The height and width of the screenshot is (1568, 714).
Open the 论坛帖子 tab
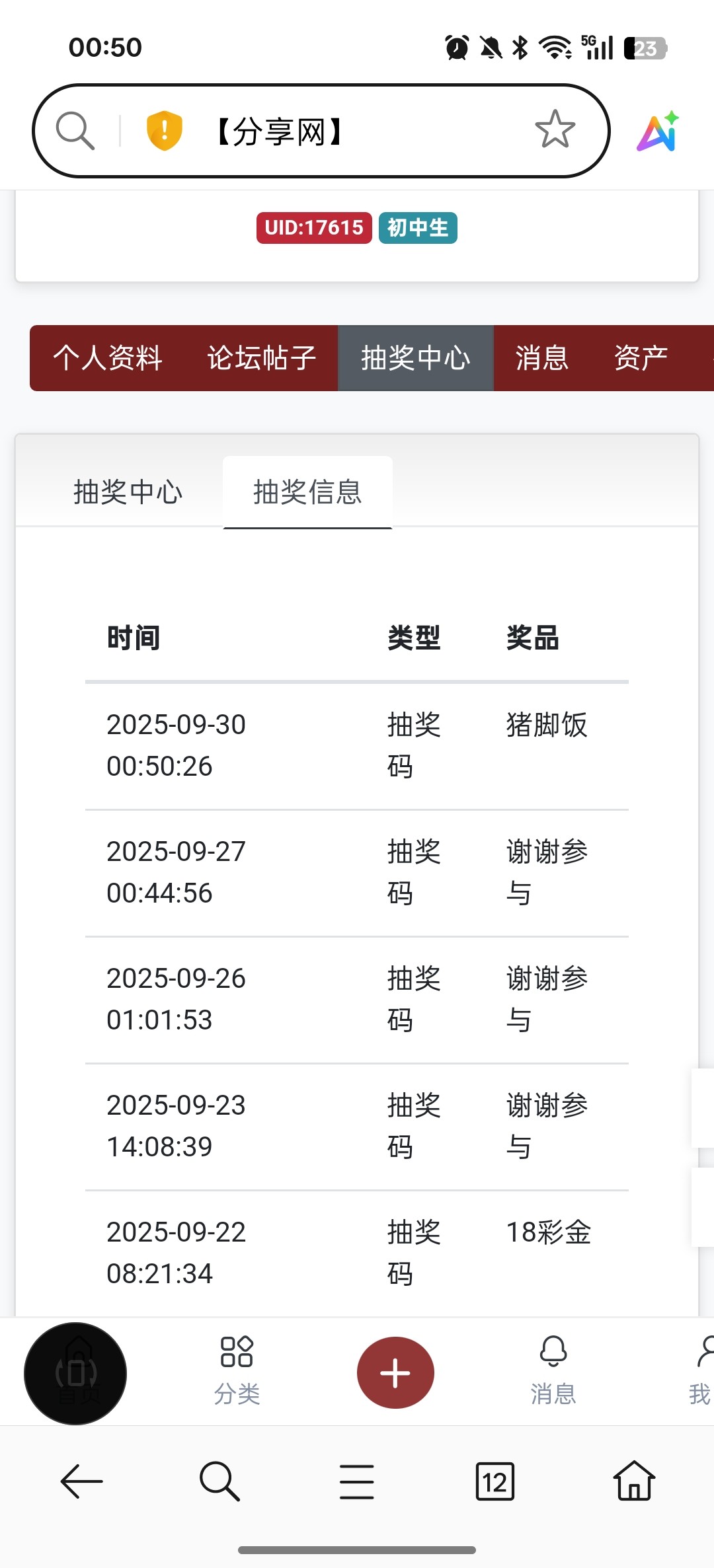tap(262, 358)
